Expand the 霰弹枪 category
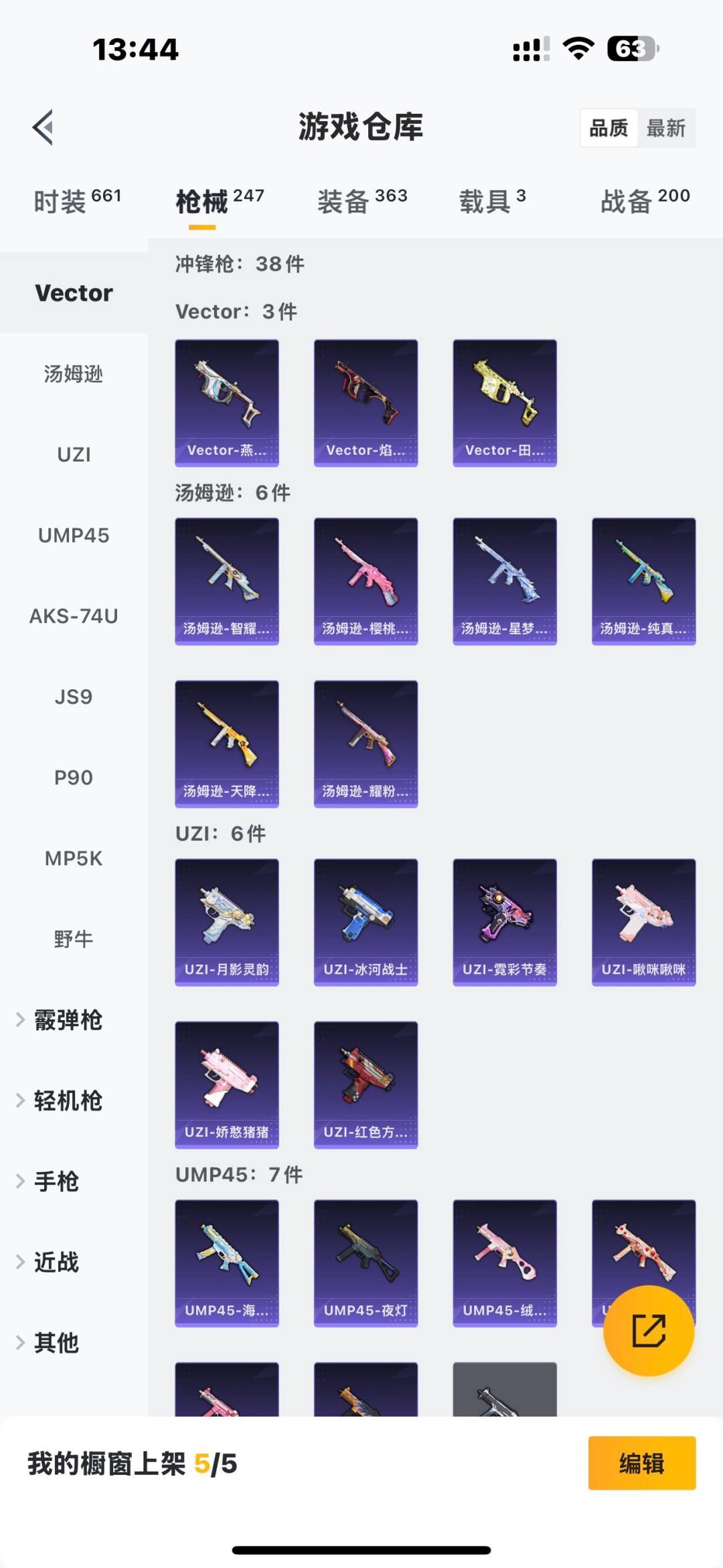The height and width of the screenshot is (1568, 723). pyautogui.click(x=67, y=1020)
